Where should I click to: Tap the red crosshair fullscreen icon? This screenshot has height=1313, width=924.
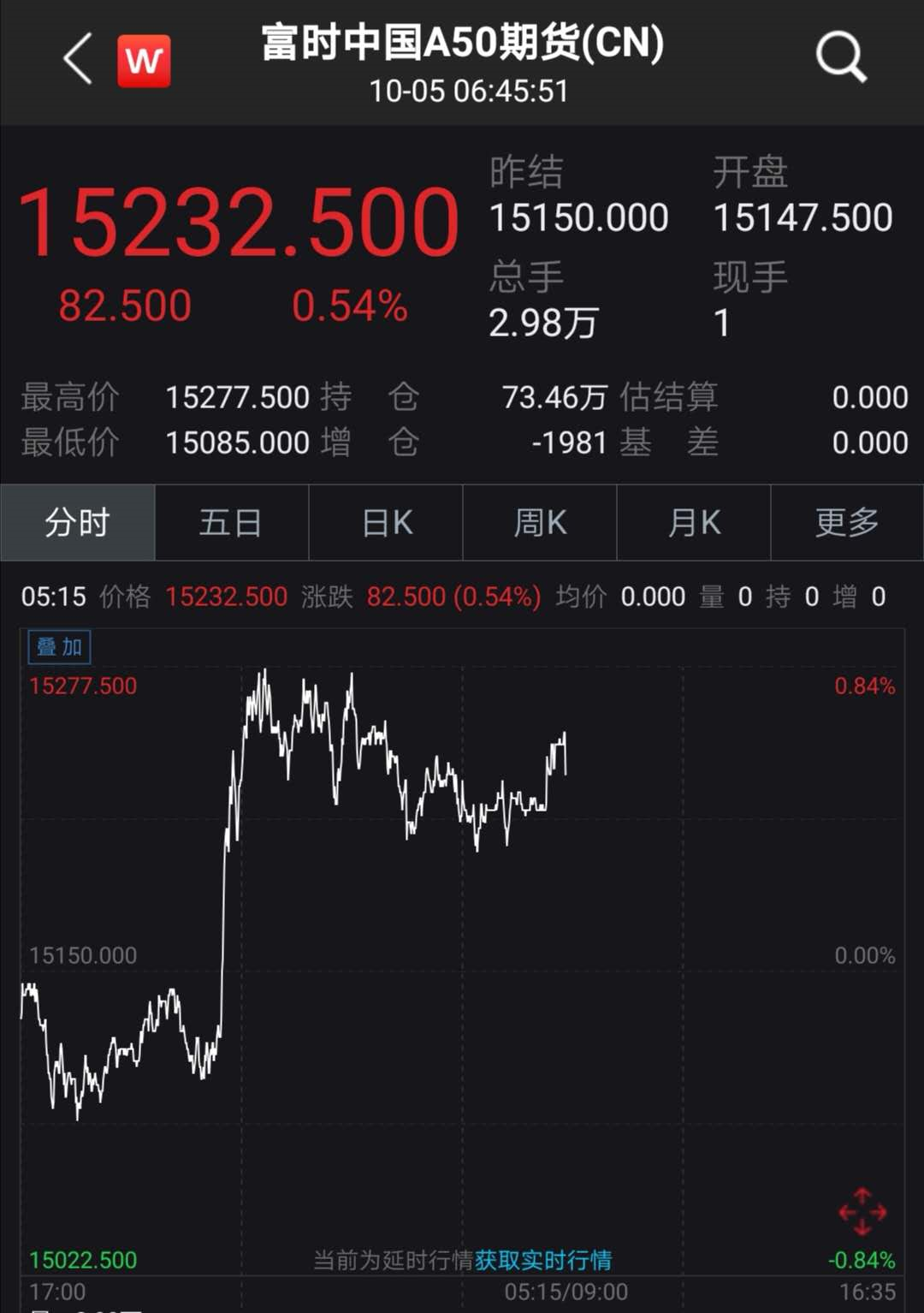pyautogui.click(x=862, y=1212)
